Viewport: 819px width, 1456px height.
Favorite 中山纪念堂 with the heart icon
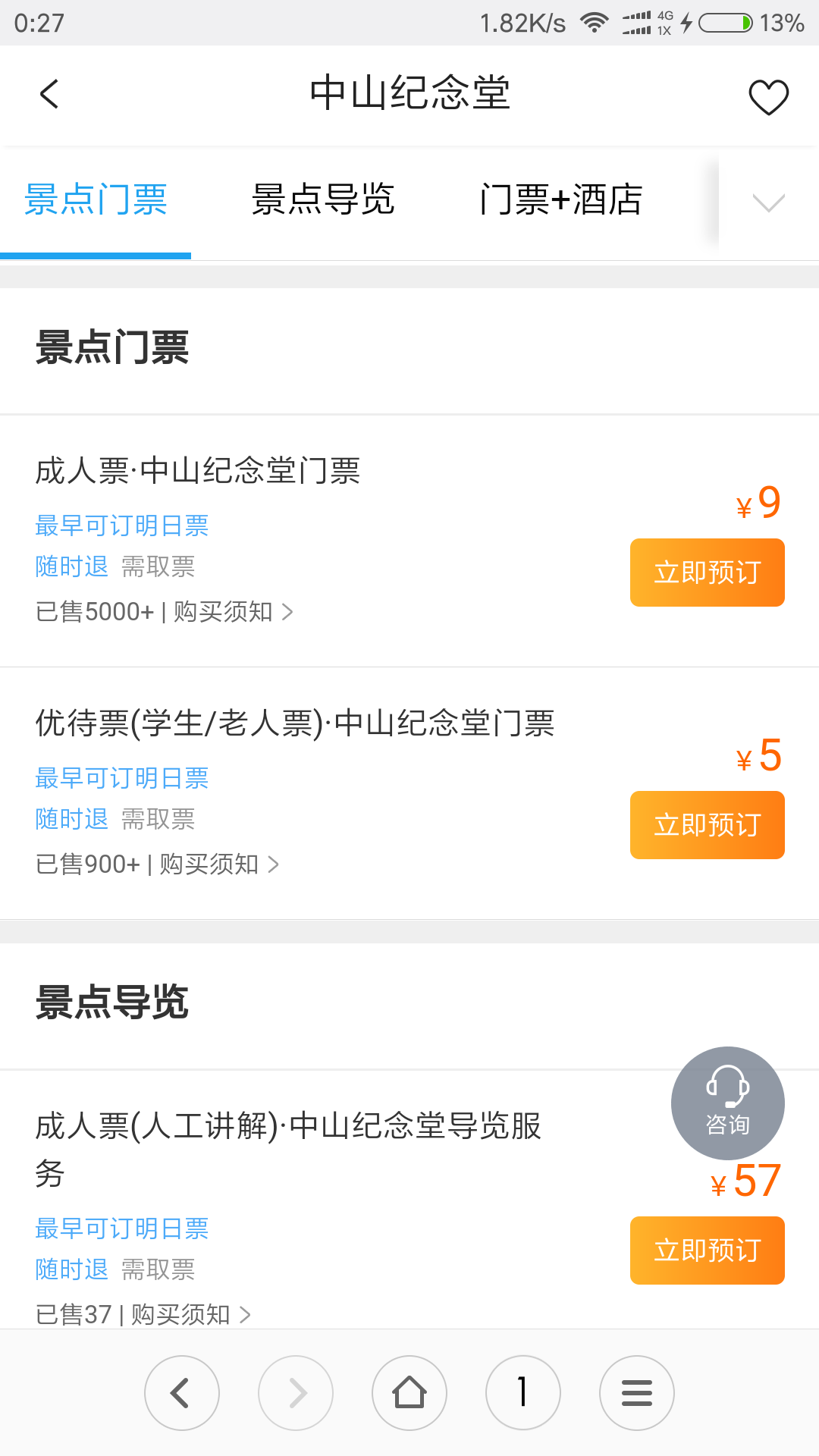click(769, 97)
